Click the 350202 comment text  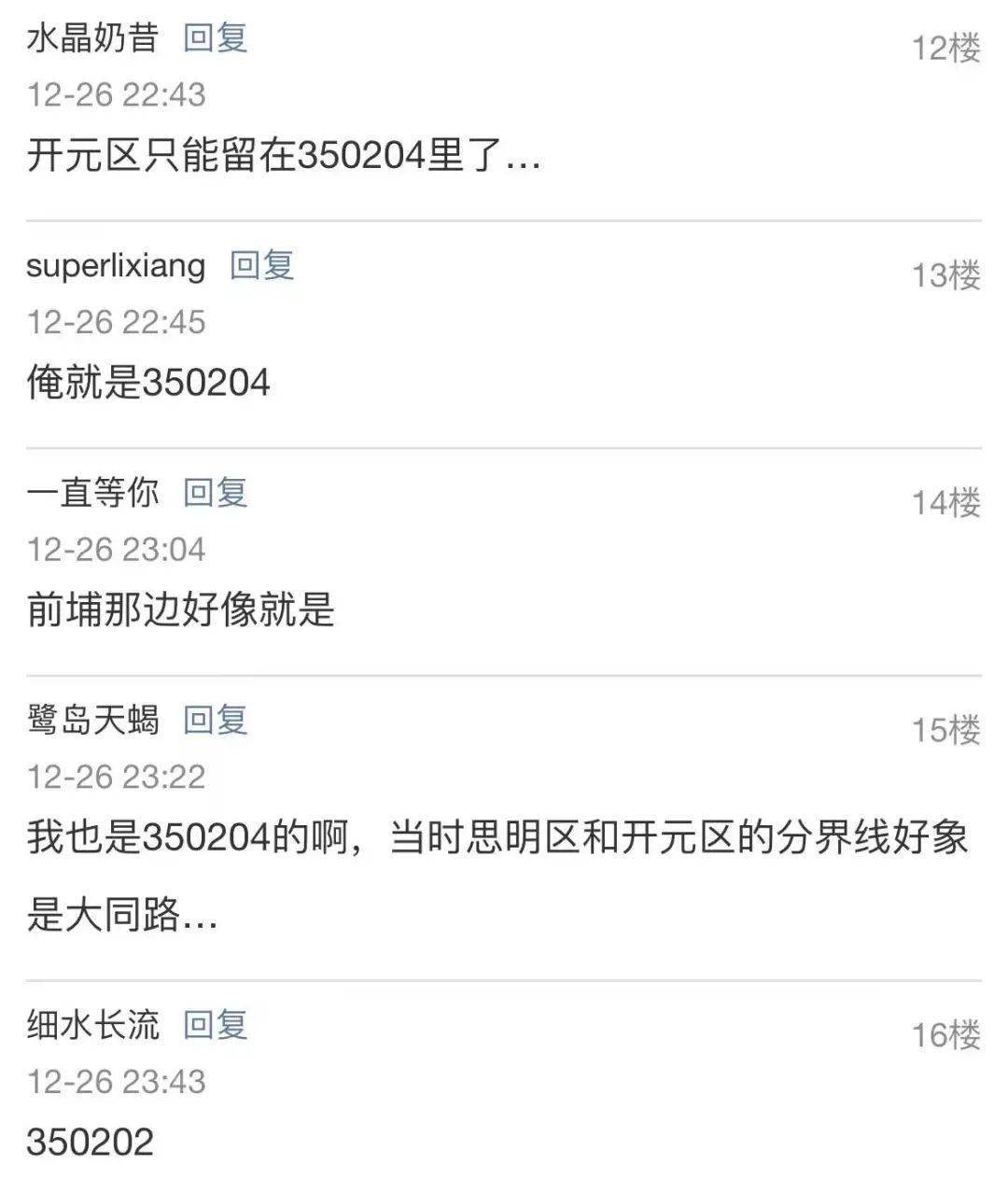(89, 1139)
